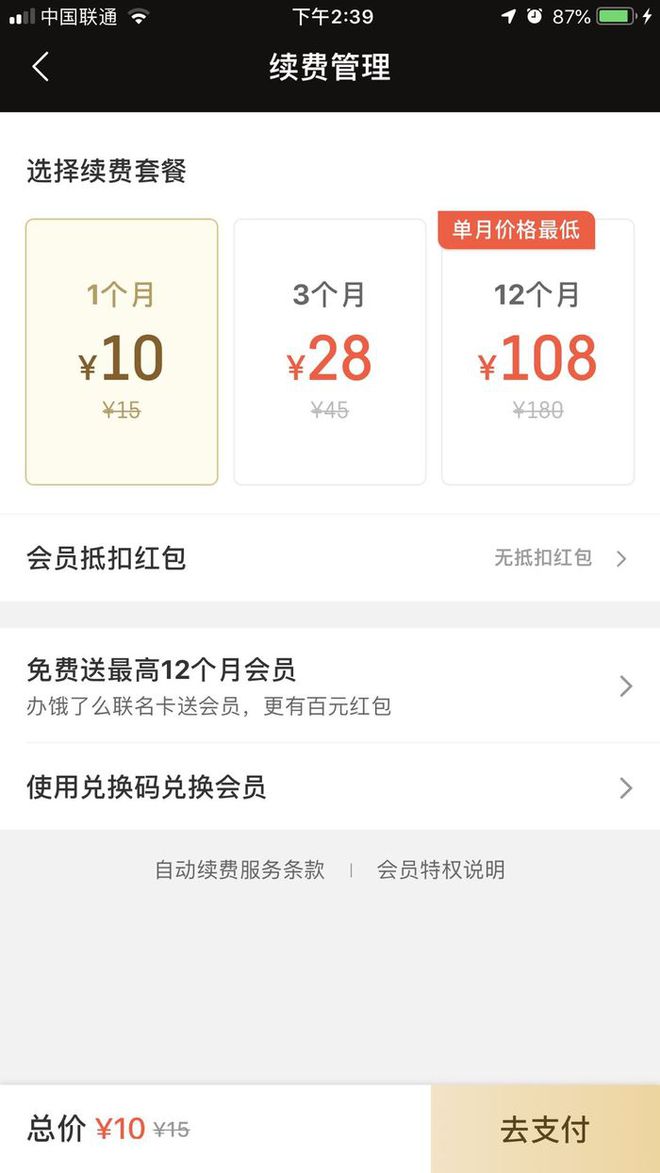Open 使用兑换码兑换会员 row
Viewport: 660px width, 1173px height.
click(329, 788)
